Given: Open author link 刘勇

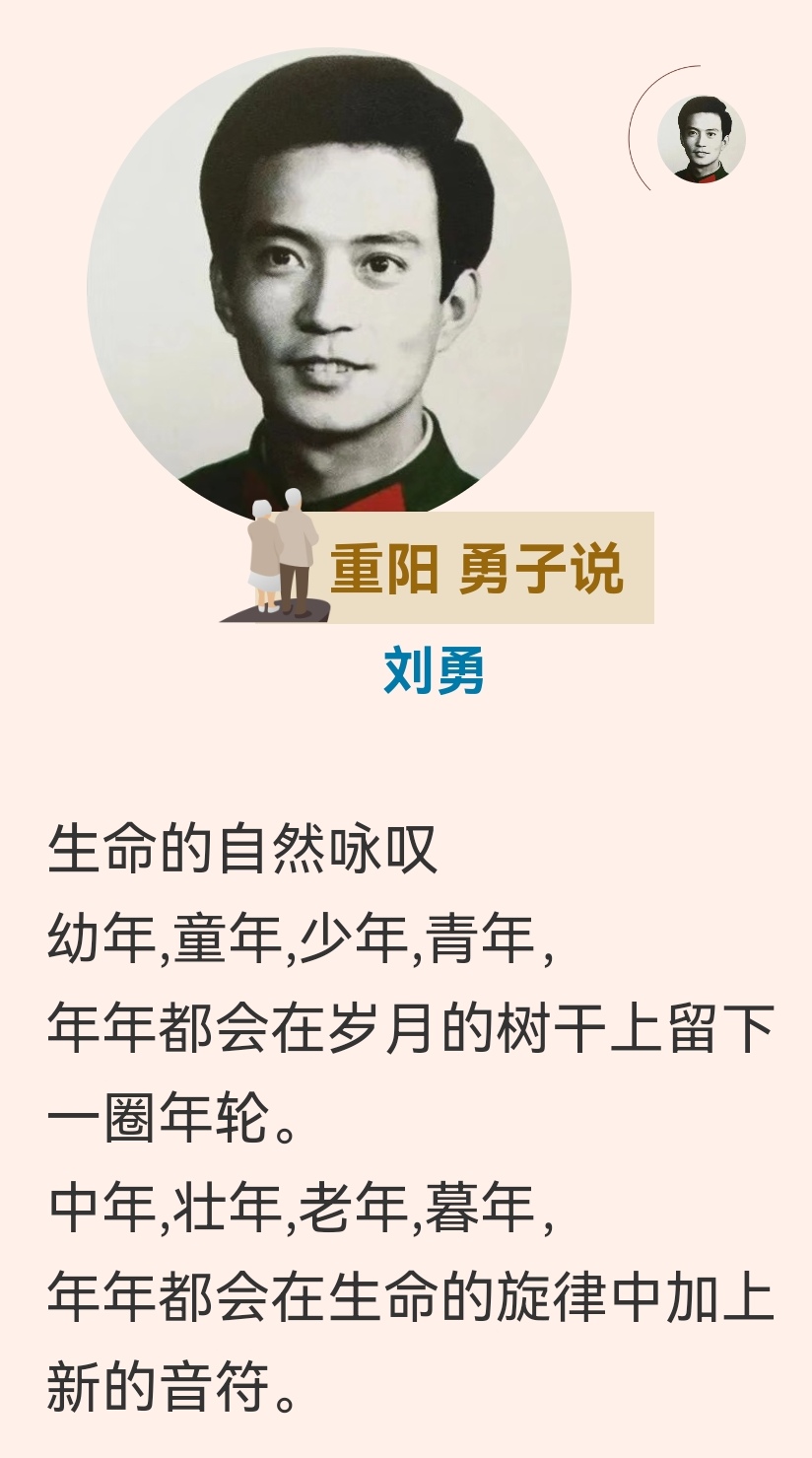Looking at the screenshot, I should coord(434,671).
